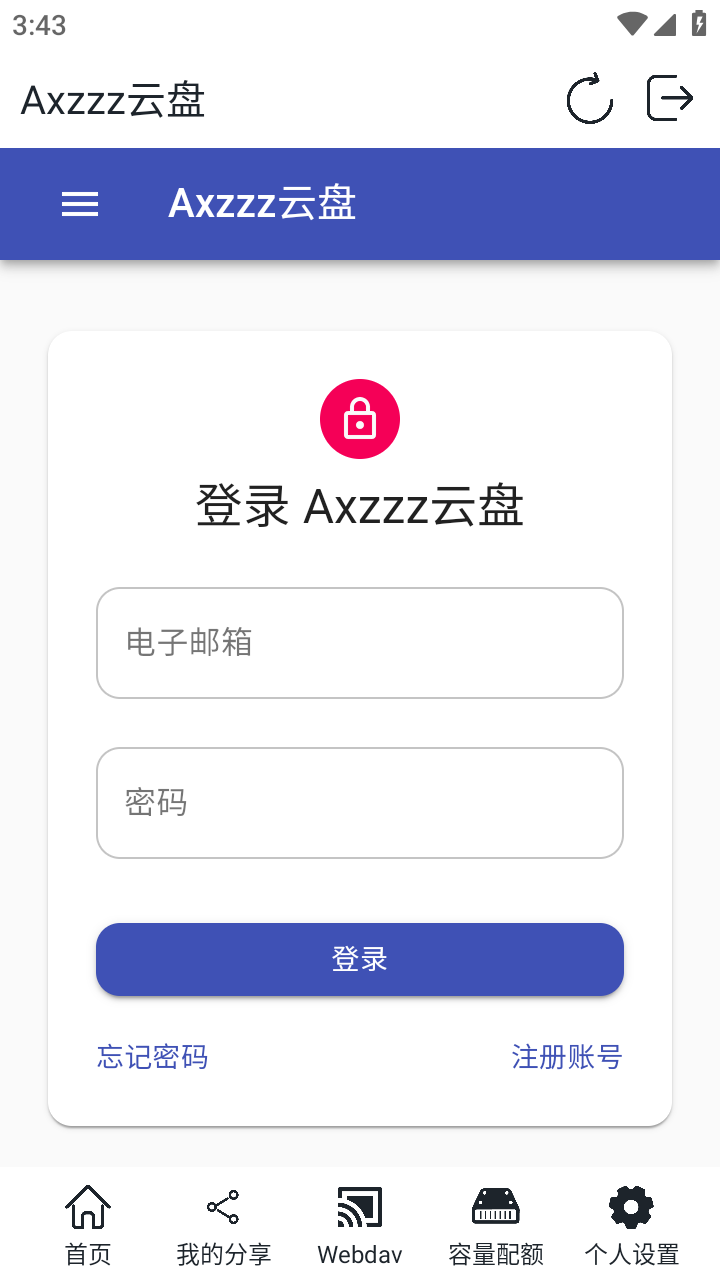Select the 个人设置 tab
The width and height of the screenshot is (720, 1280).
coord(632,1224)
